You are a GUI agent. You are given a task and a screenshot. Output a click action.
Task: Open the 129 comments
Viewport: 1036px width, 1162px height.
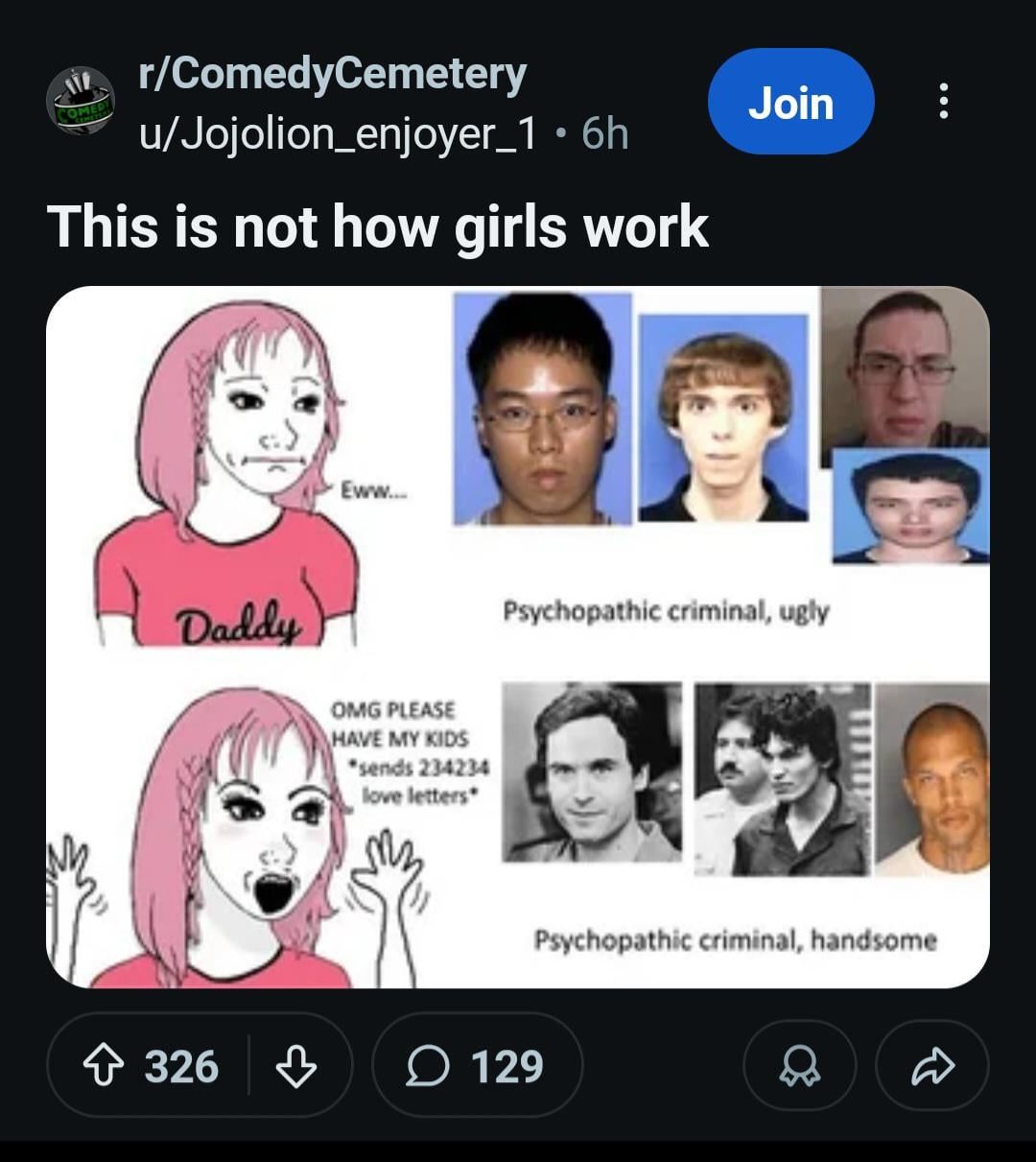pos(477,1066)
